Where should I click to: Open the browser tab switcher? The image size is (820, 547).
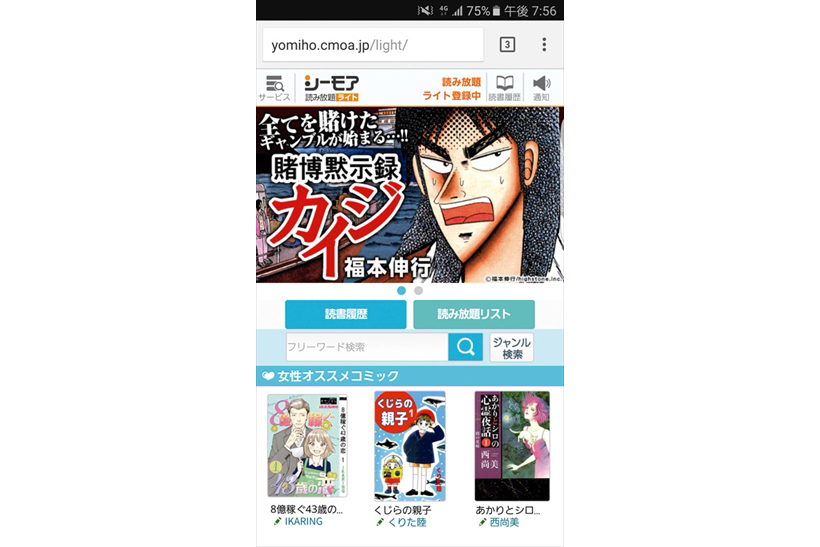[507, 45]
